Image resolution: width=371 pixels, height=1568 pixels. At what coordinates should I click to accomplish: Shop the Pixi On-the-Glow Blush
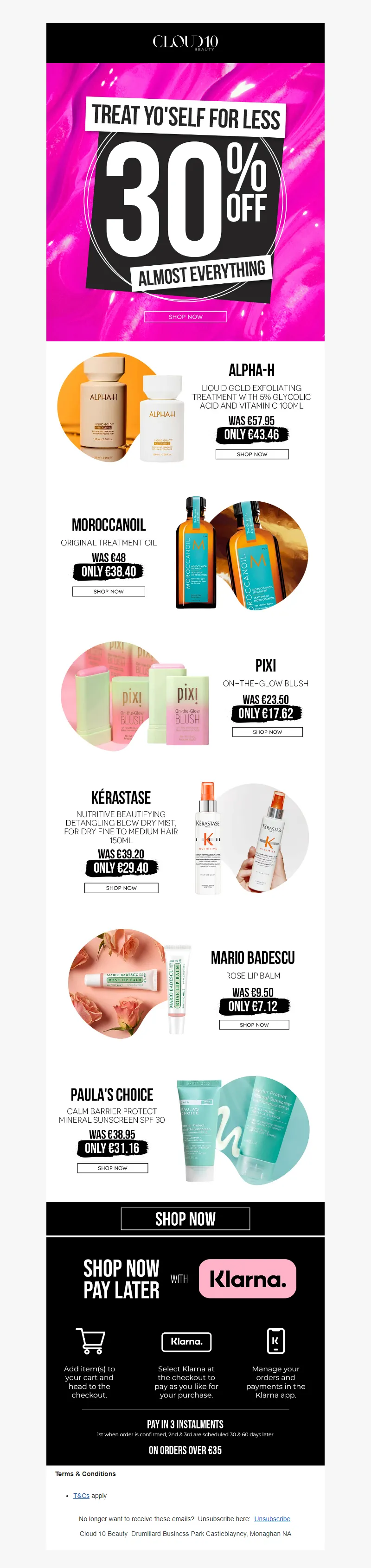point(267,732)
